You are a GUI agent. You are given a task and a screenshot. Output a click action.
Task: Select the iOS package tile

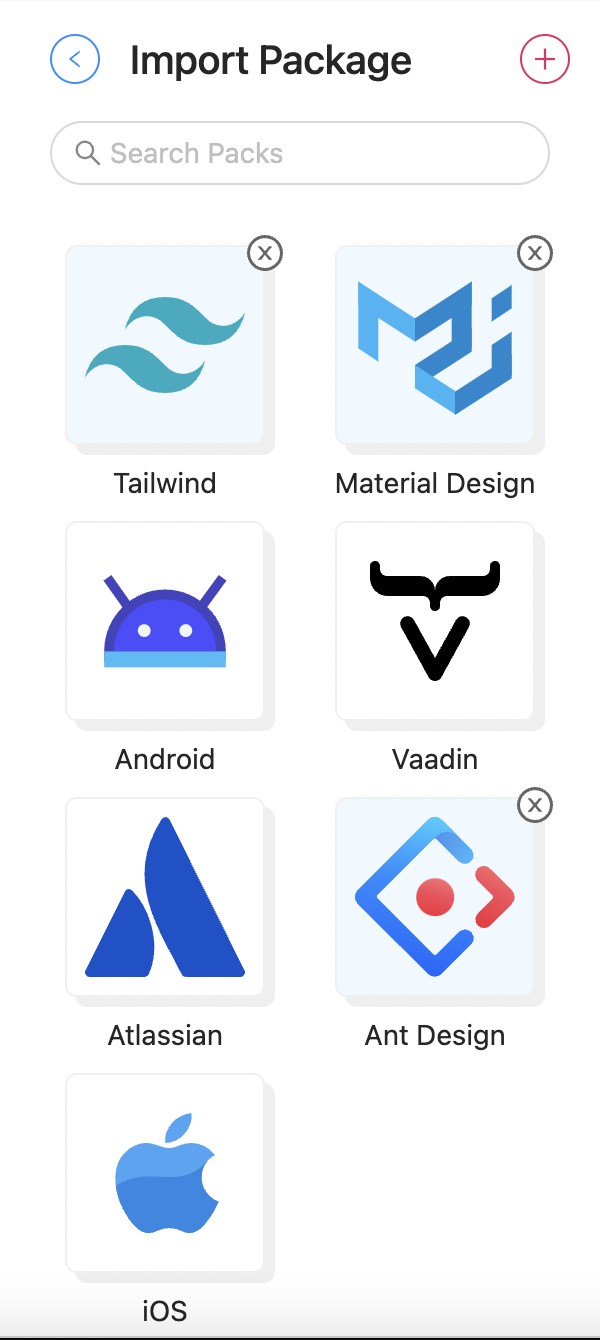165,1173
